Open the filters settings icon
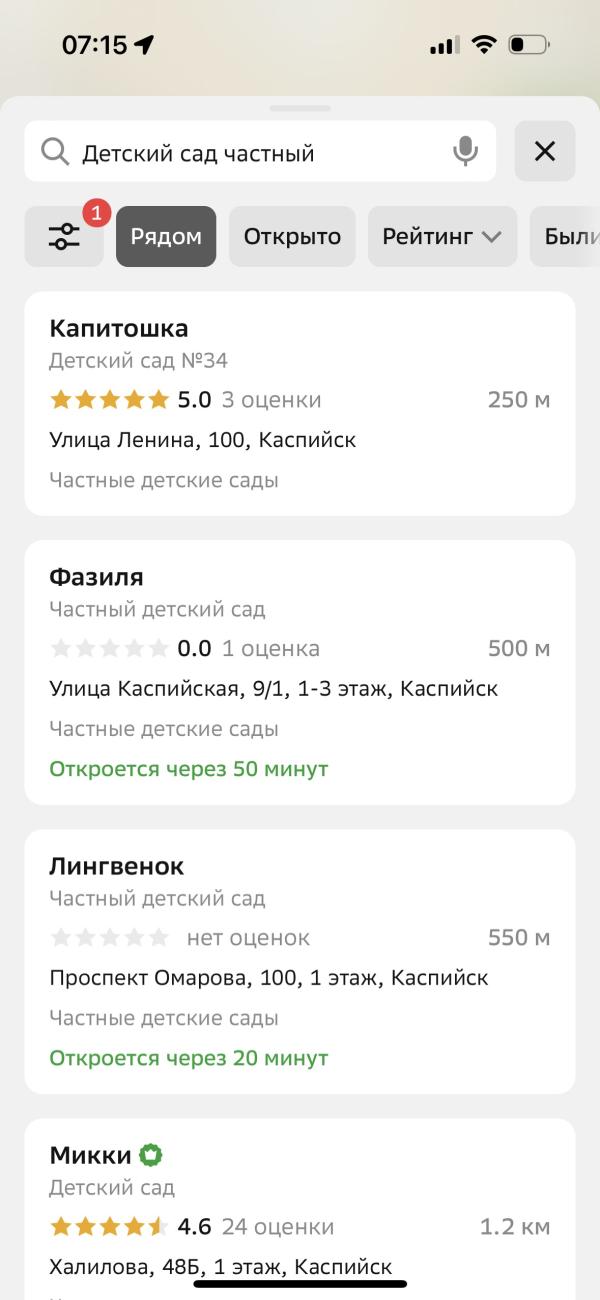Viewport: 600px width, 1300px height. tap(64, 237)
